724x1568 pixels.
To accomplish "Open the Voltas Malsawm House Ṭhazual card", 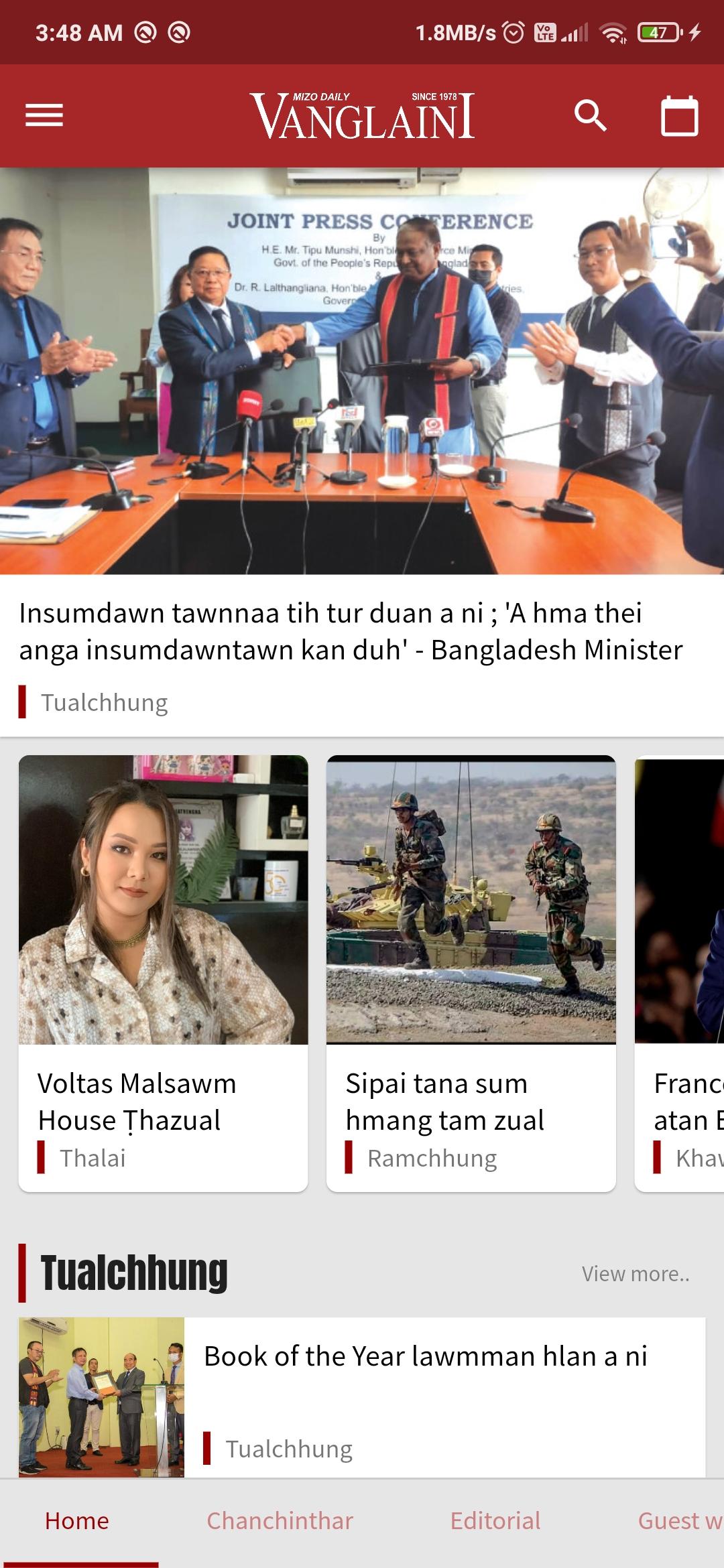I will pyautogui.click(x=163, y=973).
